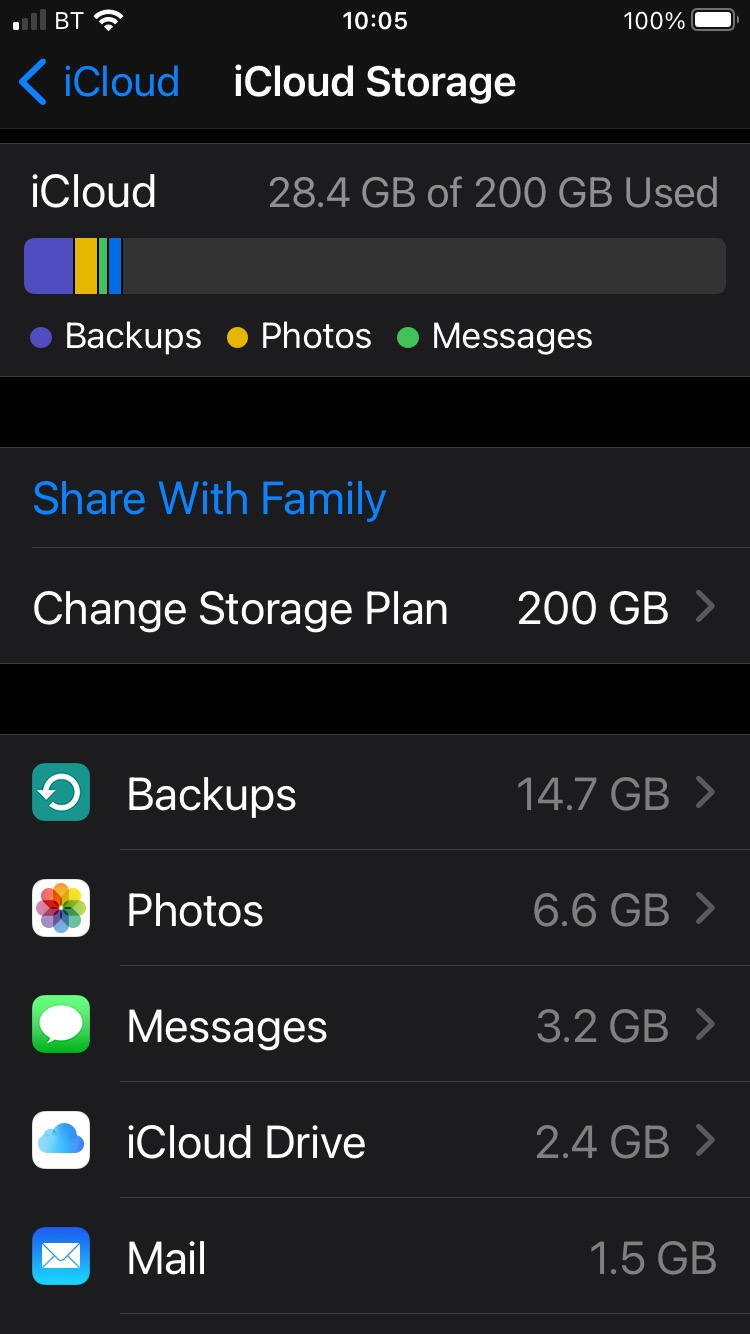Open iCloud Drive storage details
Image resolution: width=750 pixels, height=1334 pixels.
[x=375, y=1142]
